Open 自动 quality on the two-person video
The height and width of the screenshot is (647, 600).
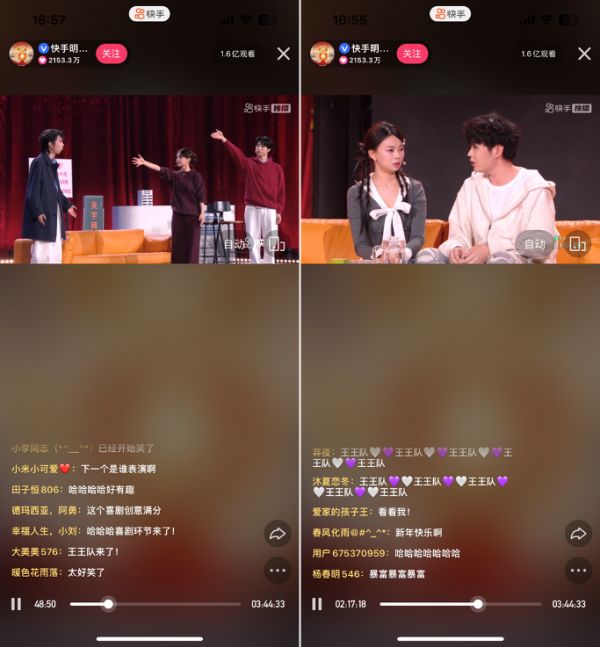coord(535,244)
